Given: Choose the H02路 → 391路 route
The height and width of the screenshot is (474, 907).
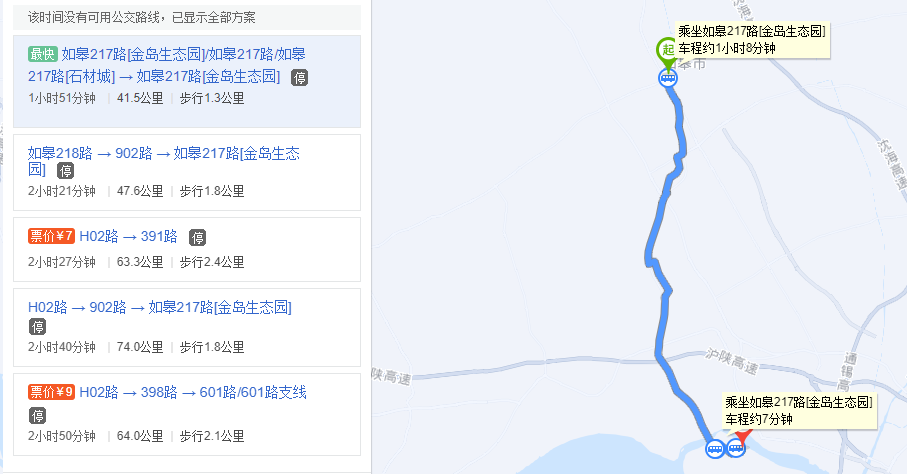Looking at the screenshot, I should (x=129, y=237).
